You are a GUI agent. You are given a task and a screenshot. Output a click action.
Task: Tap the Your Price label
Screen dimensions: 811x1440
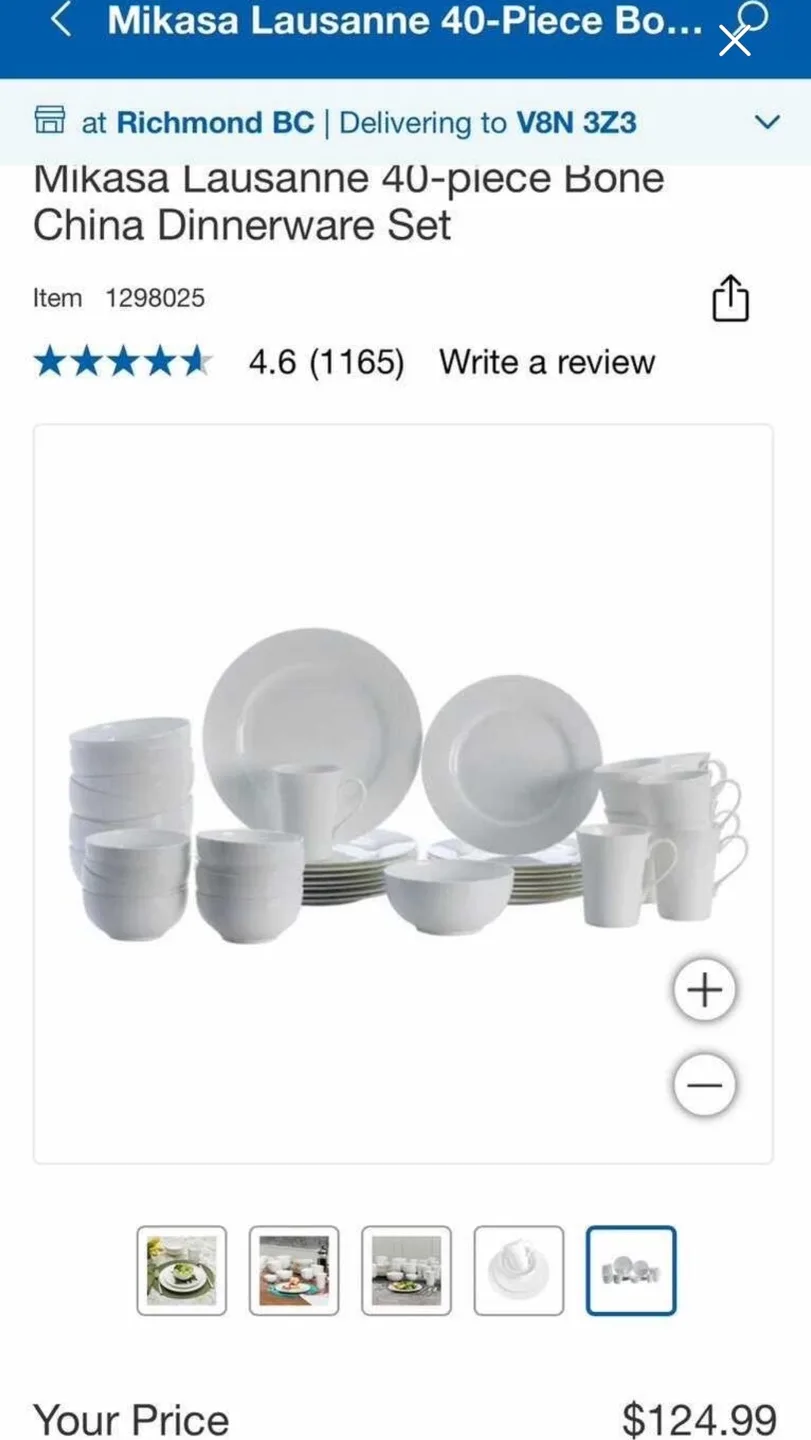click(130, 1418)
